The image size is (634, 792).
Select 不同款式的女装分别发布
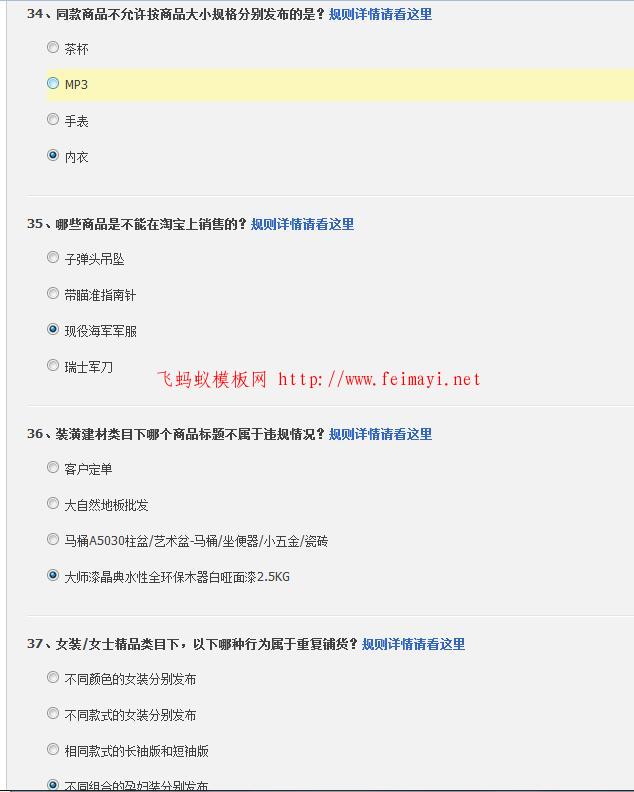coord(53,714)
